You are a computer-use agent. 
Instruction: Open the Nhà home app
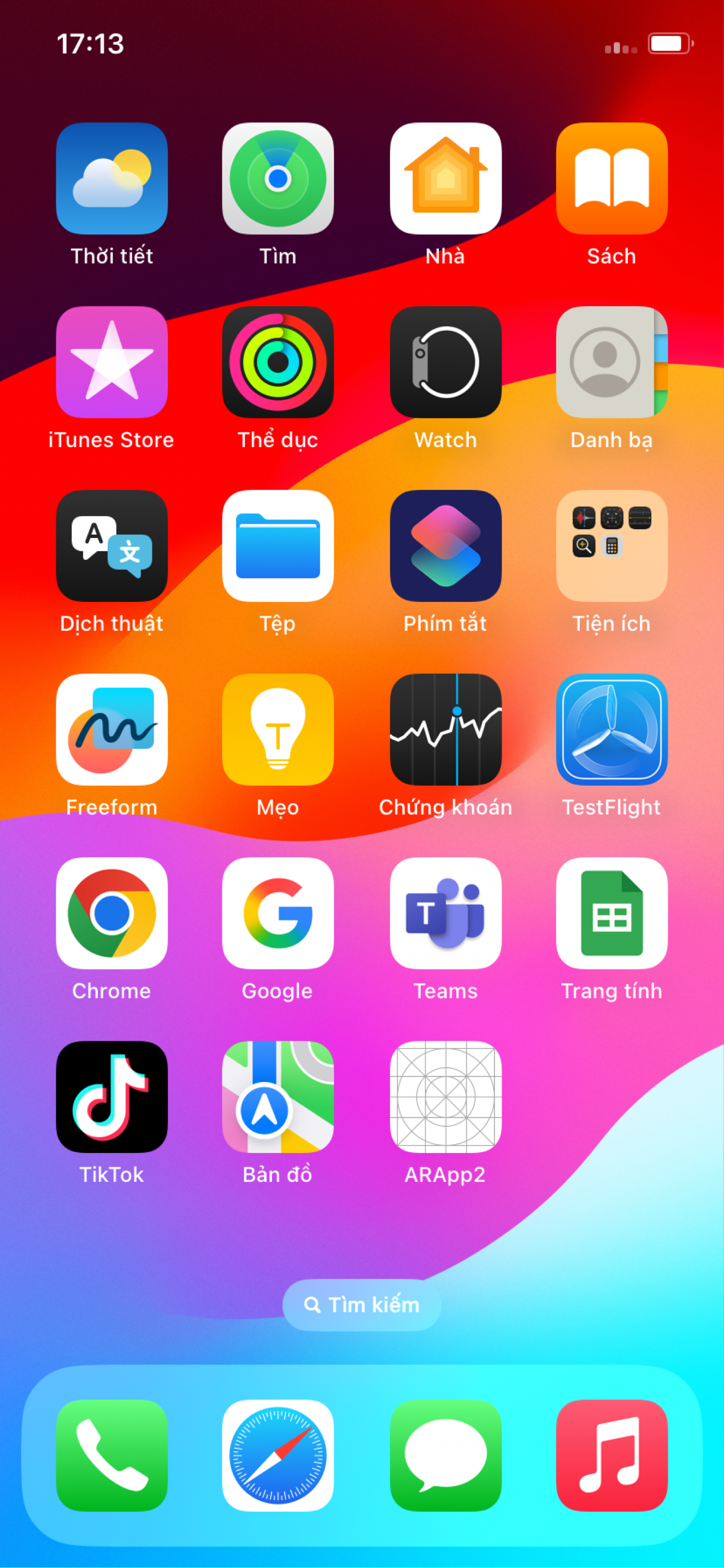point(445,178)
